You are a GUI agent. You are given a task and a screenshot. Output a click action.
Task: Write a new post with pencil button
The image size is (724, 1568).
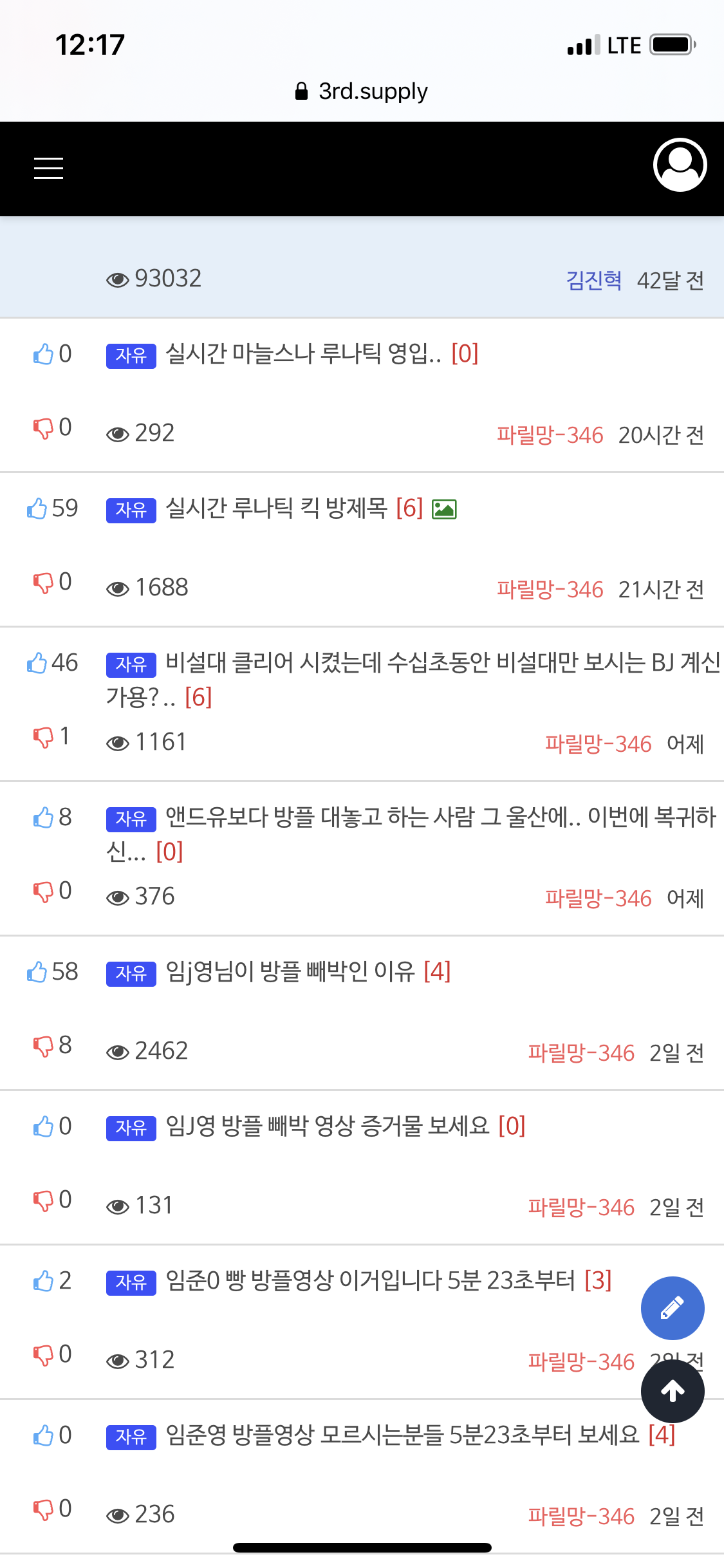pos(672,1308)
